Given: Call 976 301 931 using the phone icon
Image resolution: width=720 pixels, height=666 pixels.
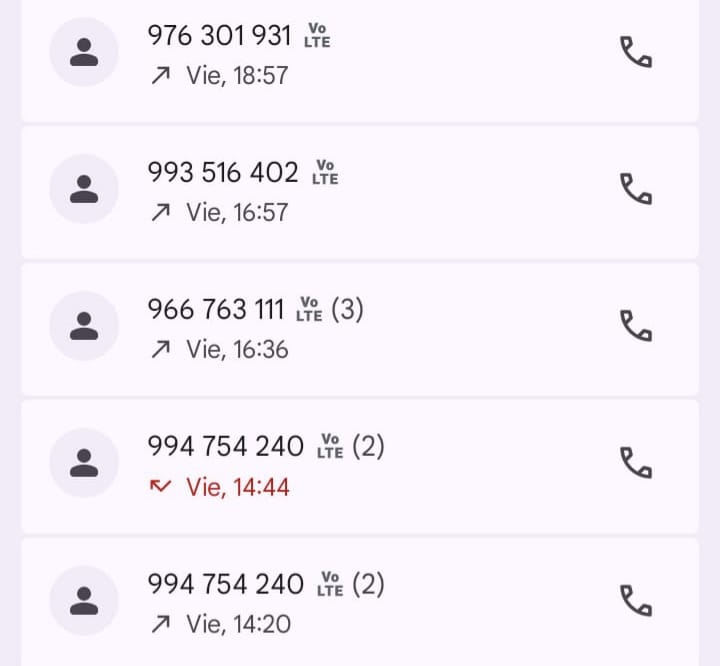Looking at the screenshot, I should (636, 52).
